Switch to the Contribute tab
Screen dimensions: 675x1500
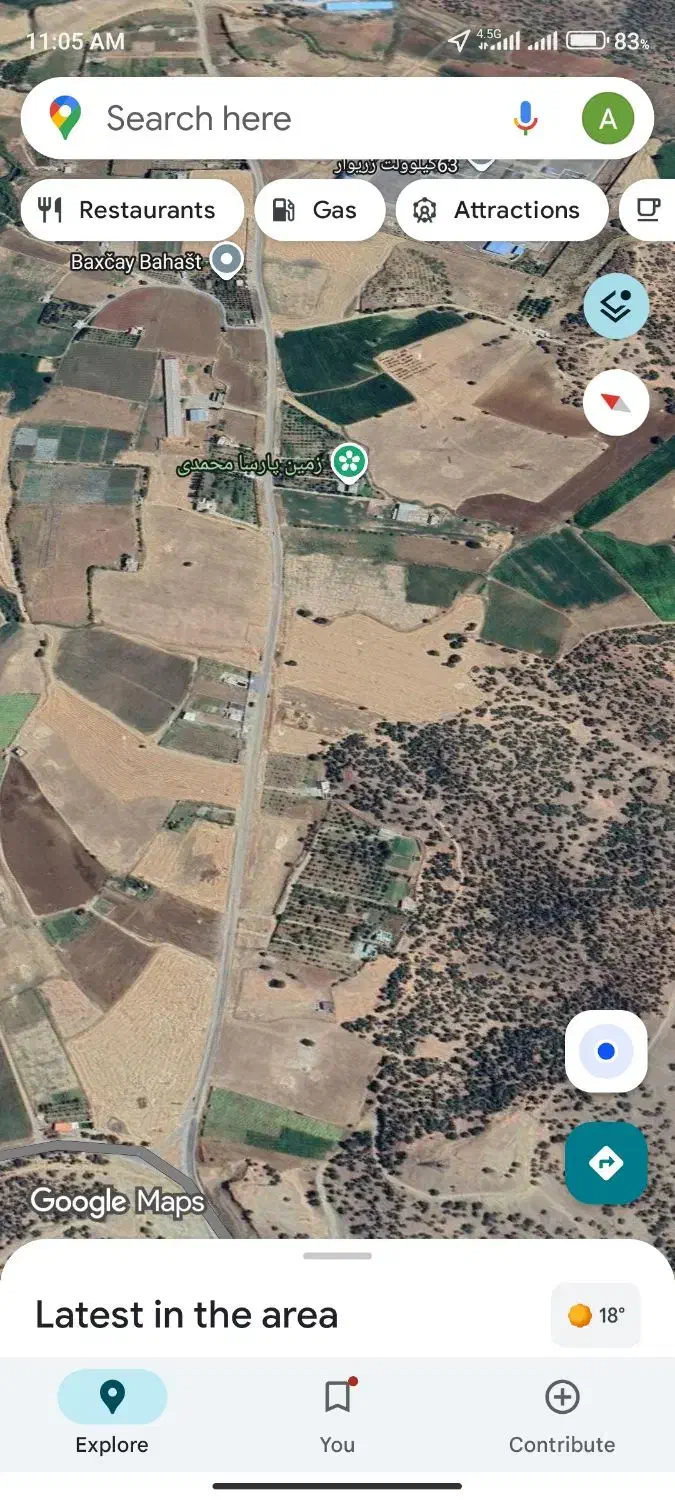click(562, 1412)
